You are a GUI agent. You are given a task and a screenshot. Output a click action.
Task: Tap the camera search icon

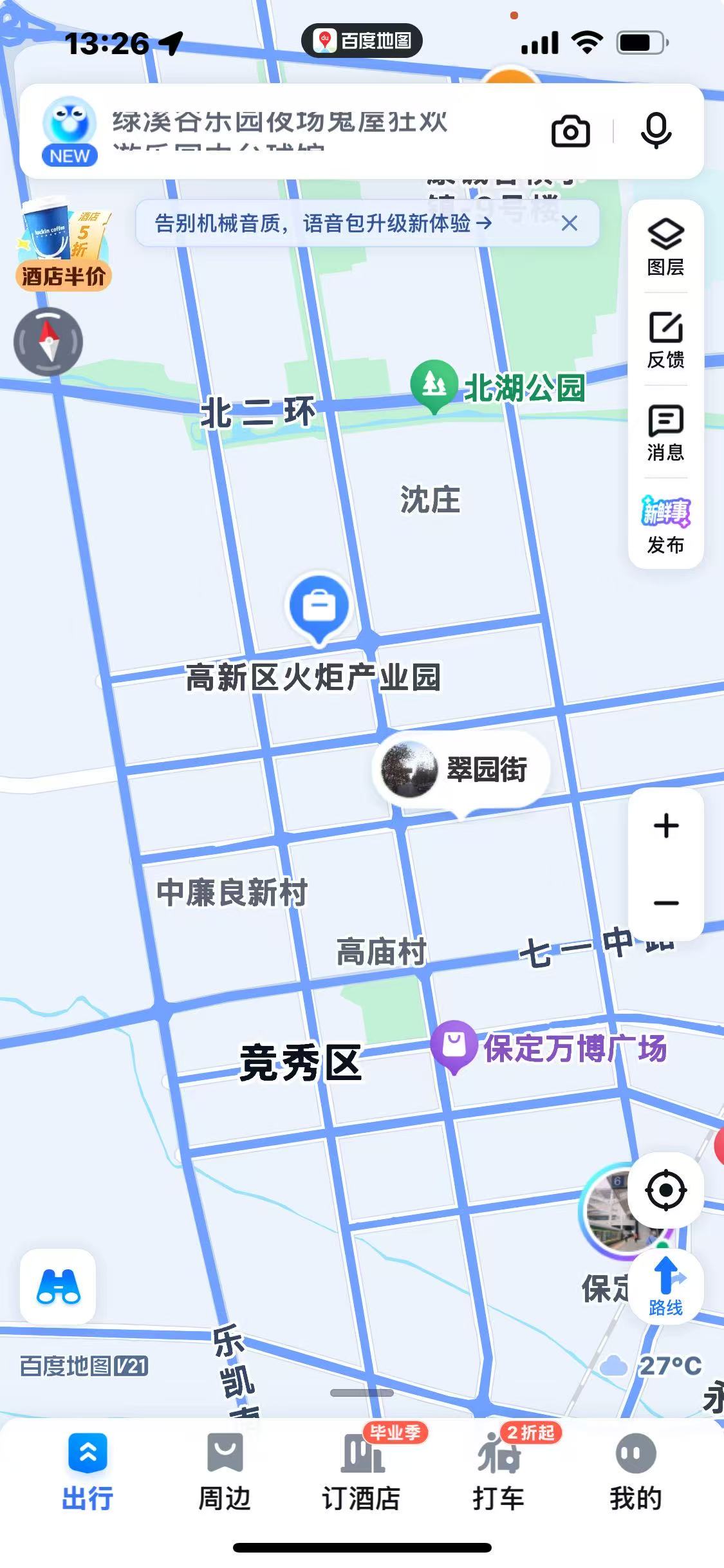click(x=570, y=131)
